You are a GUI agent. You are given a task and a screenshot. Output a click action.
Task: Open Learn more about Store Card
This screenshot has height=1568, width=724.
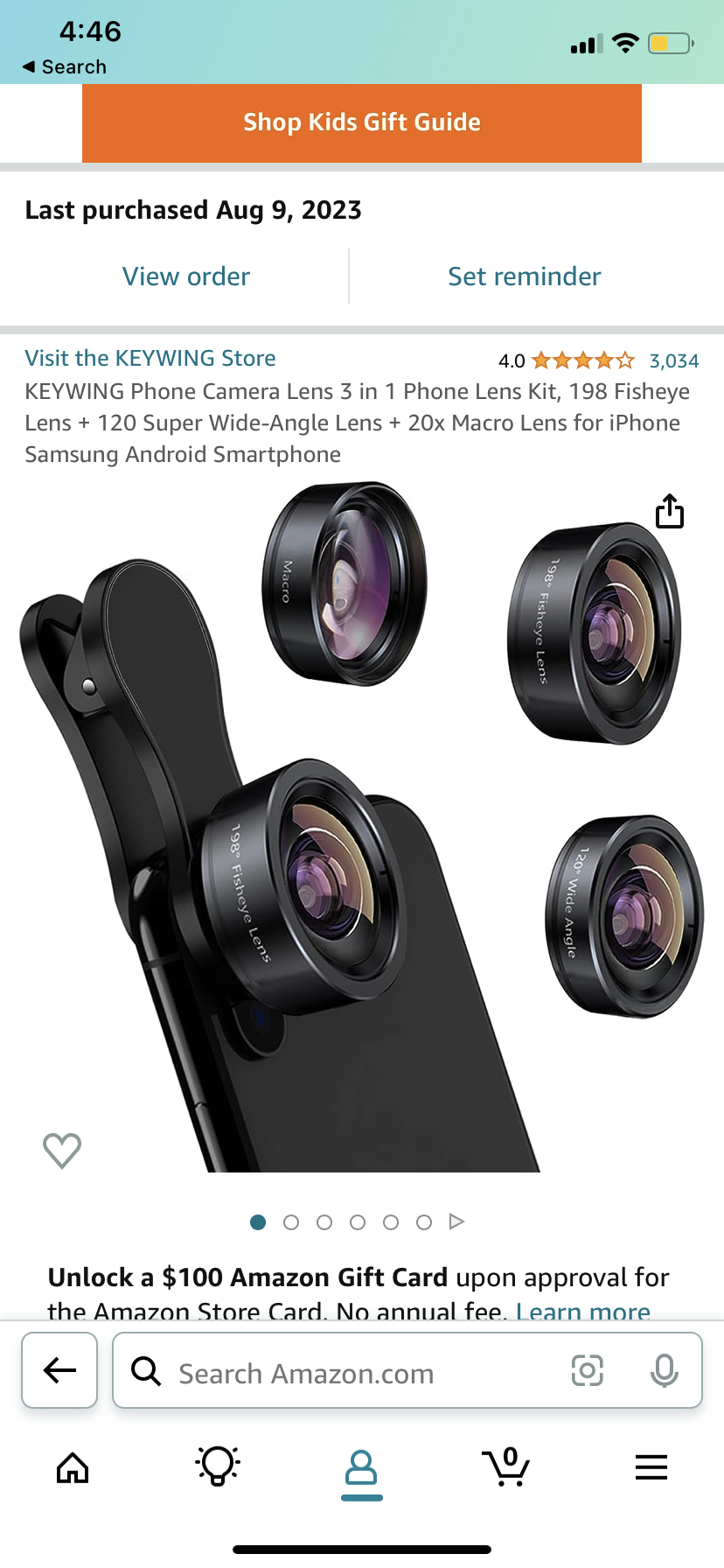click(582, 1311)
